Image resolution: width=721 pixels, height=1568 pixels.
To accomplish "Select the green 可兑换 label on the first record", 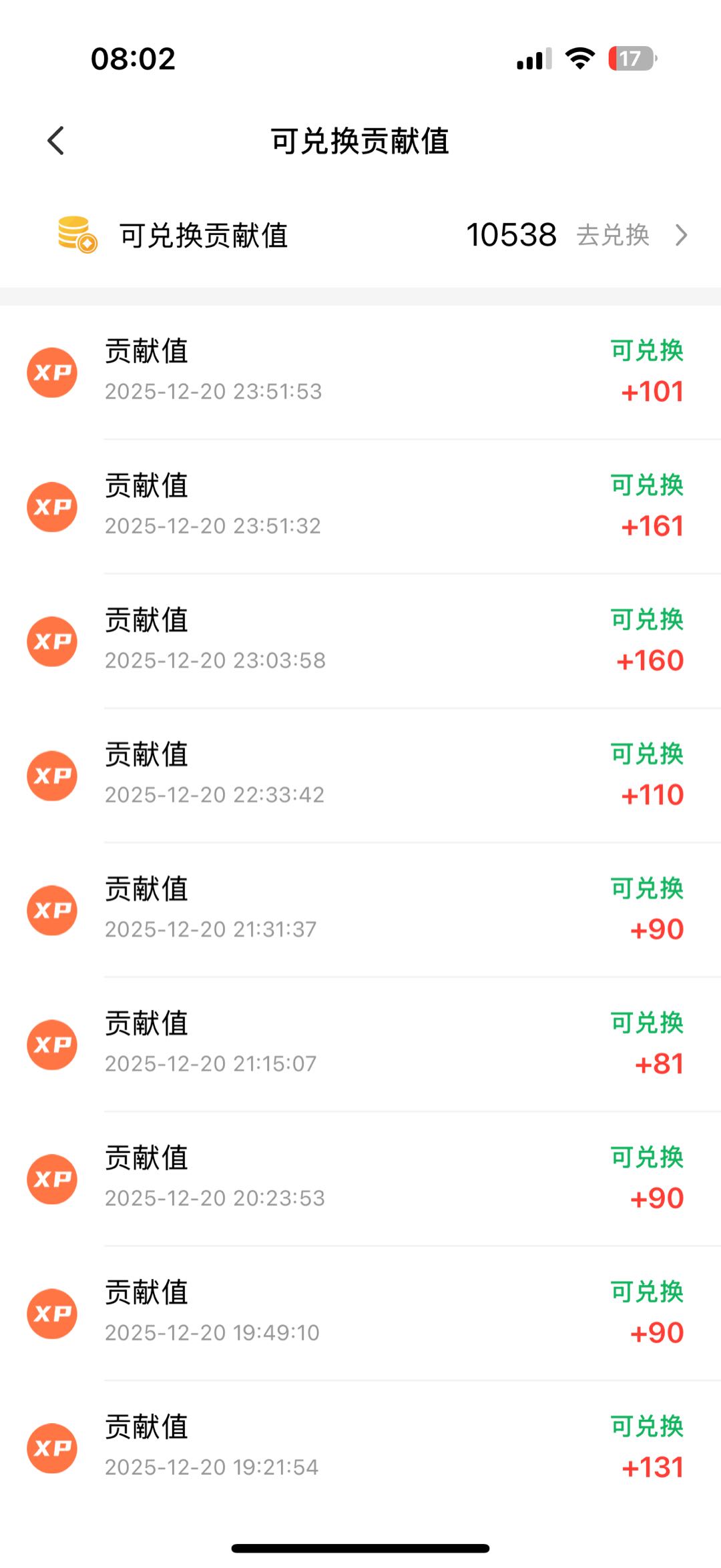I will (x=646, y=352).
